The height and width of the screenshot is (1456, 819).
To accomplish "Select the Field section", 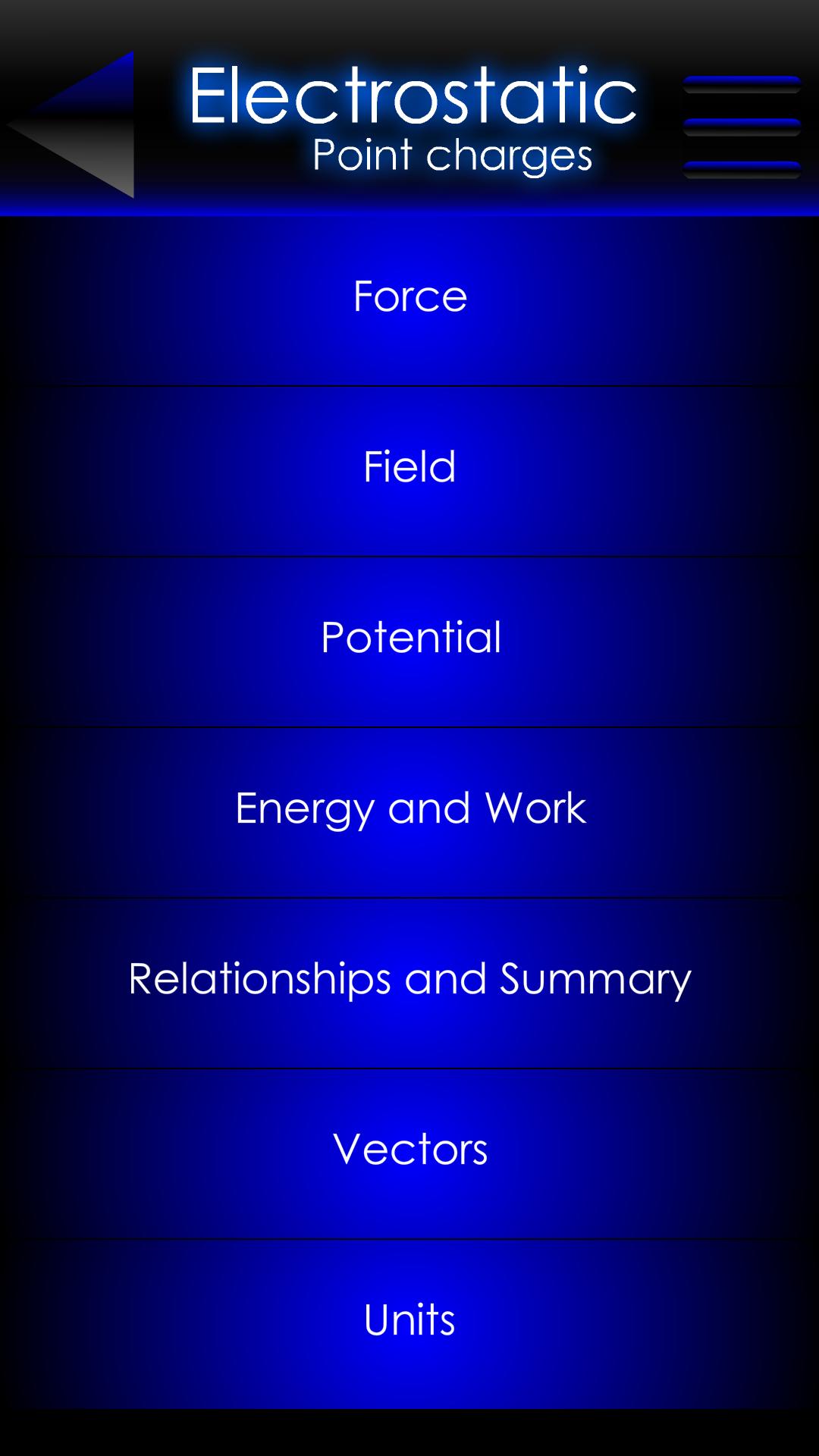I will pyautogui.click(x=409, y=467).
